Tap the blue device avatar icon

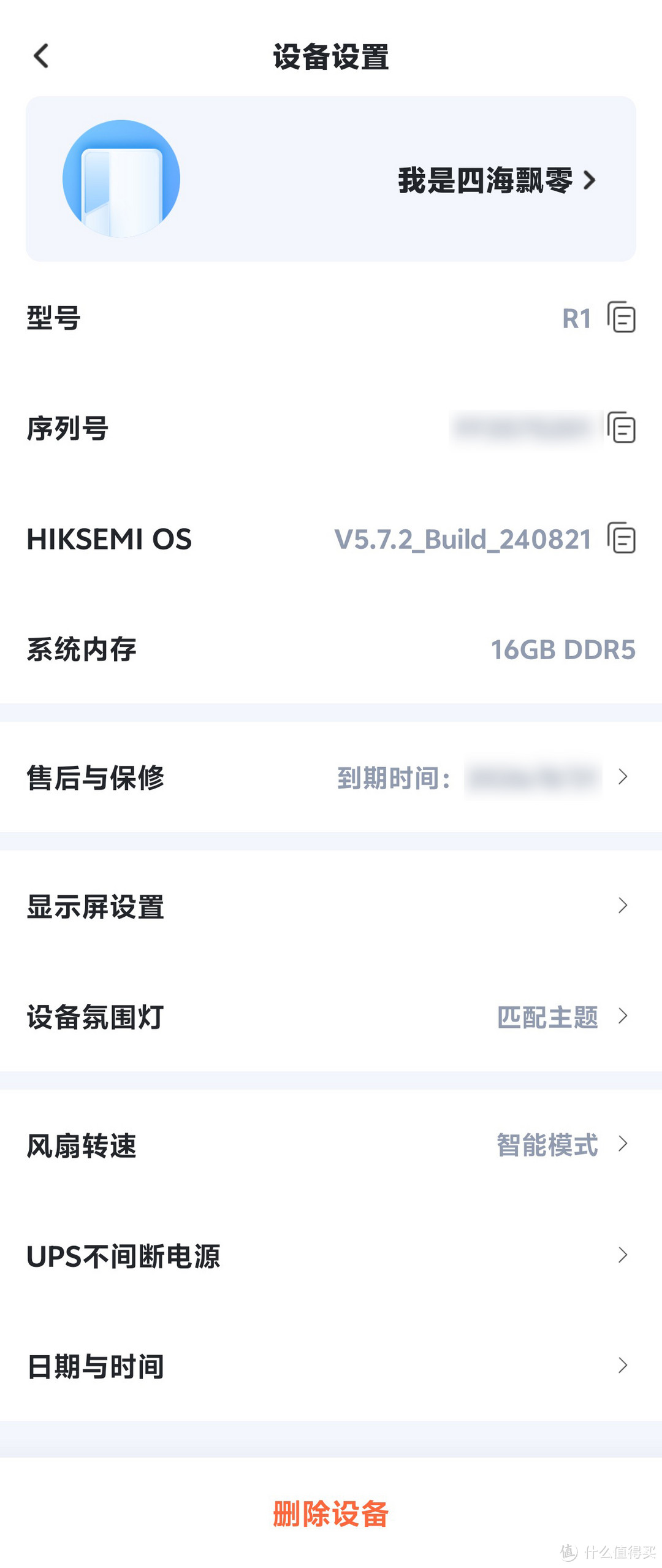pos(121,177)
